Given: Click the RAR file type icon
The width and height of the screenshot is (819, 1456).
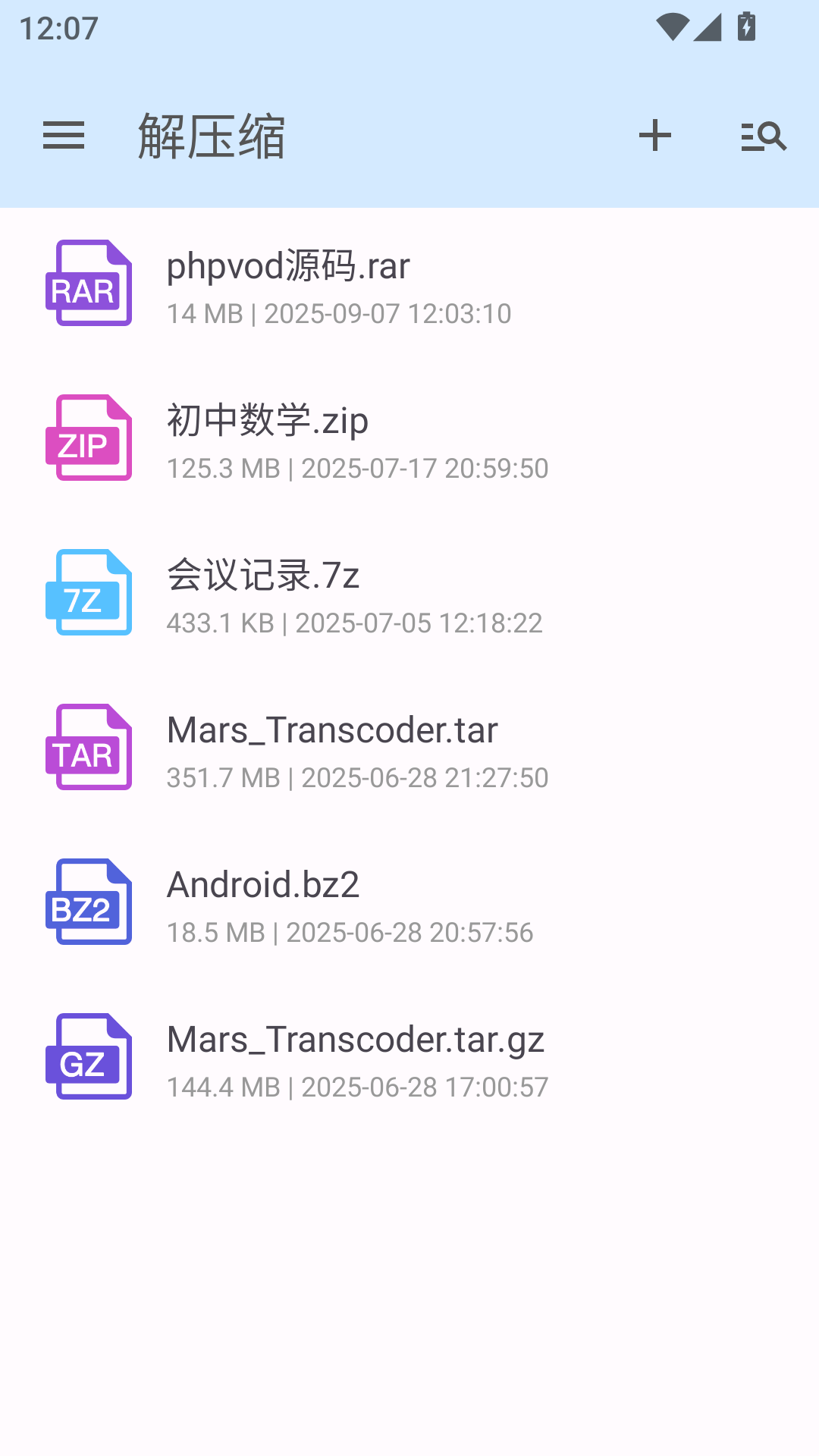Looking at the screenshot, I should click(89, 284).
